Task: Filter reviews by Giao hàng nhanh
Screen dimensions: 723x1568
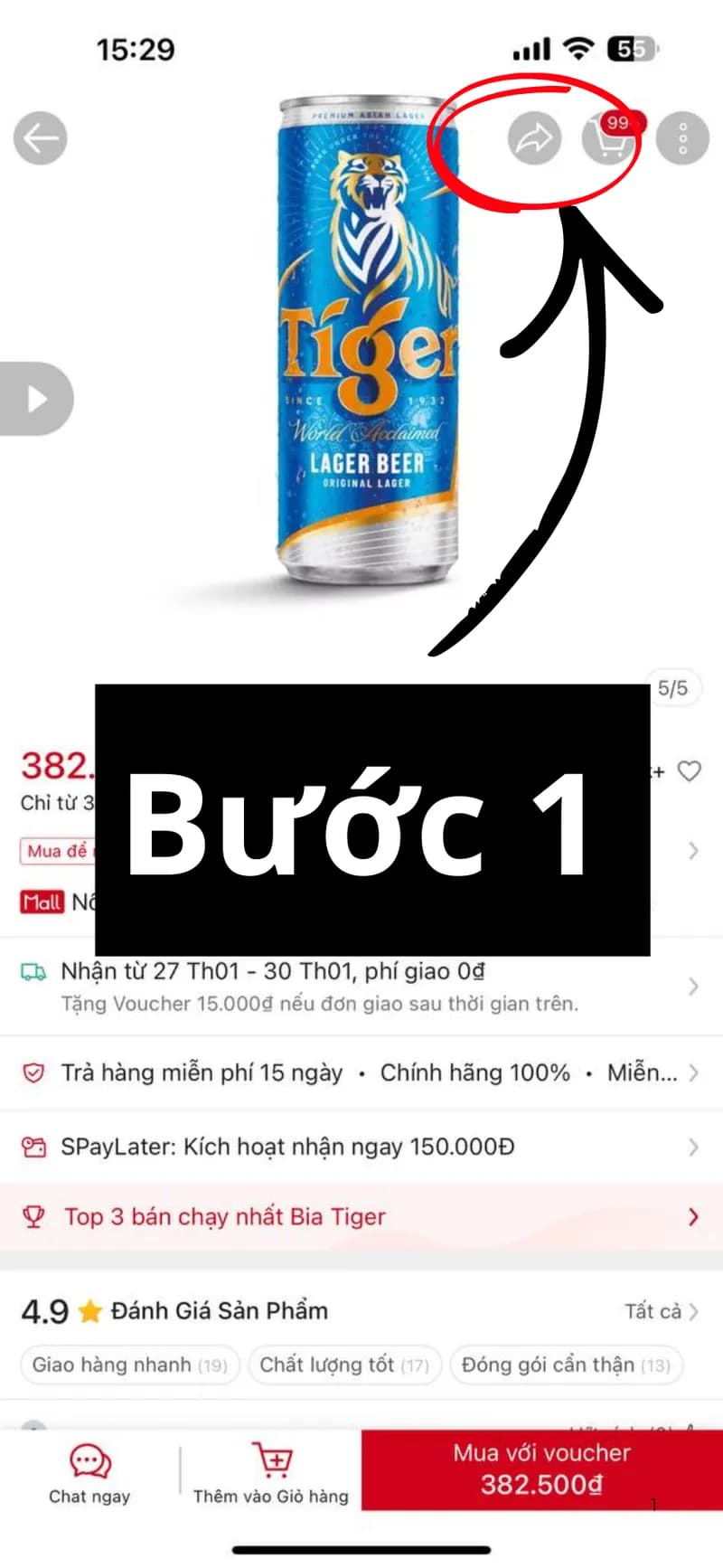Action: pos(129,1364)
